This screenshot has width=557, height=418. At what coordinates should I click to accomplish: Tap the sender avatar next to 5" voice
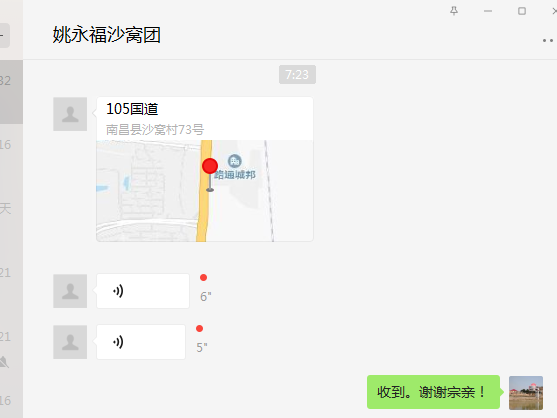click(70, 342)
